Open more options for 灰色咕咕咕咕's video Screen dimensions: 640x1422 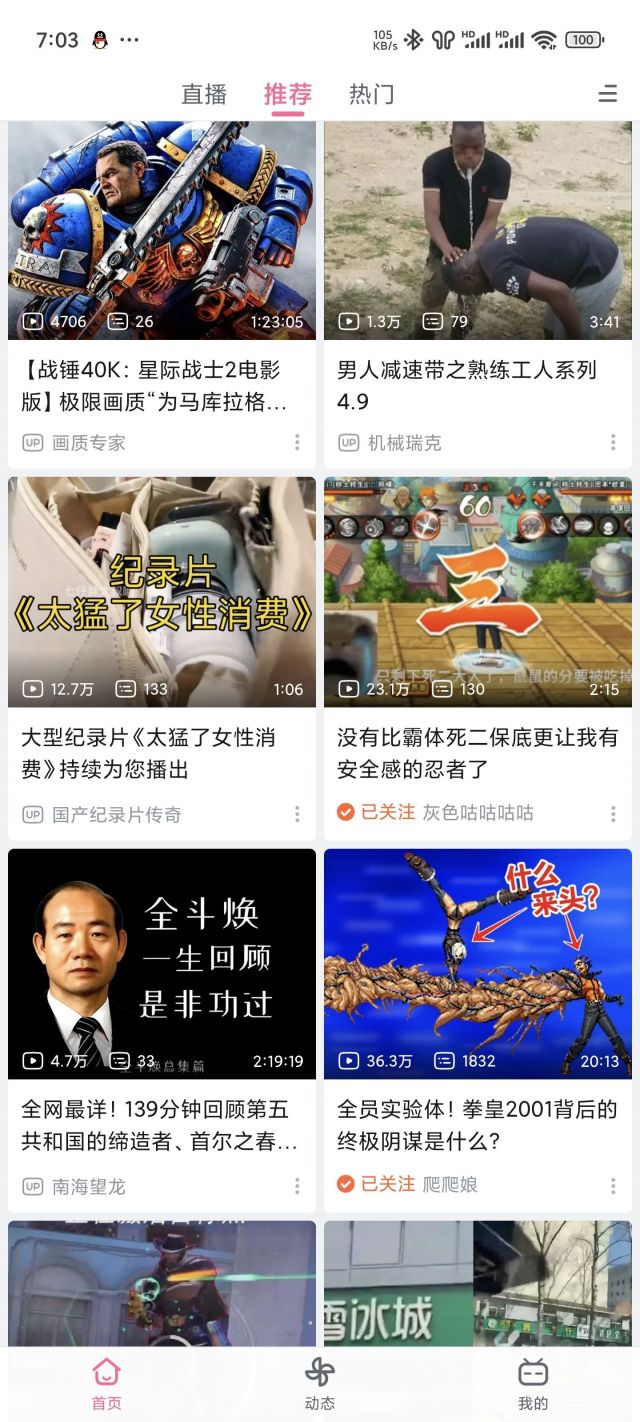pos(613,814)
